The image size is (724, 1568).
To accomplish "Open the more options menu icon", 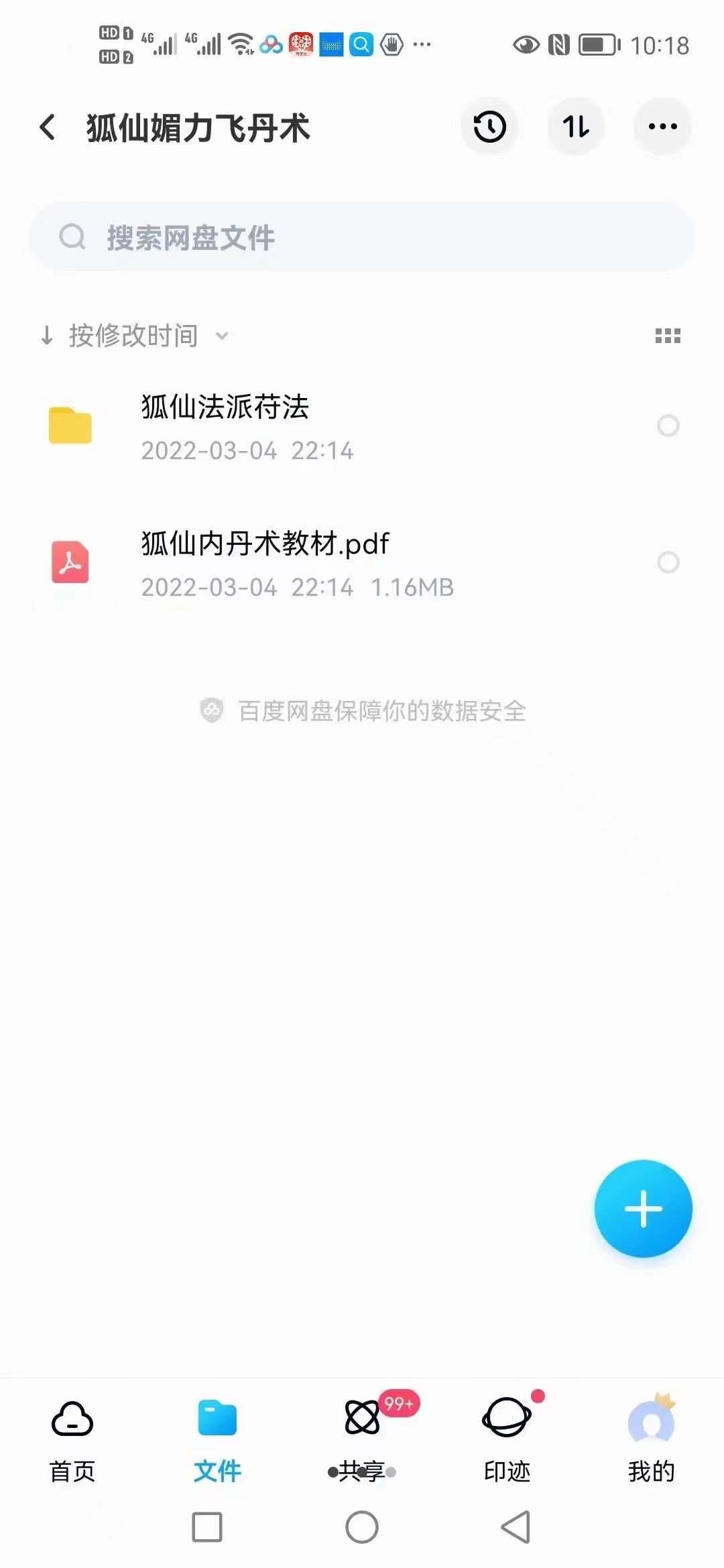I will click(662, 127).
